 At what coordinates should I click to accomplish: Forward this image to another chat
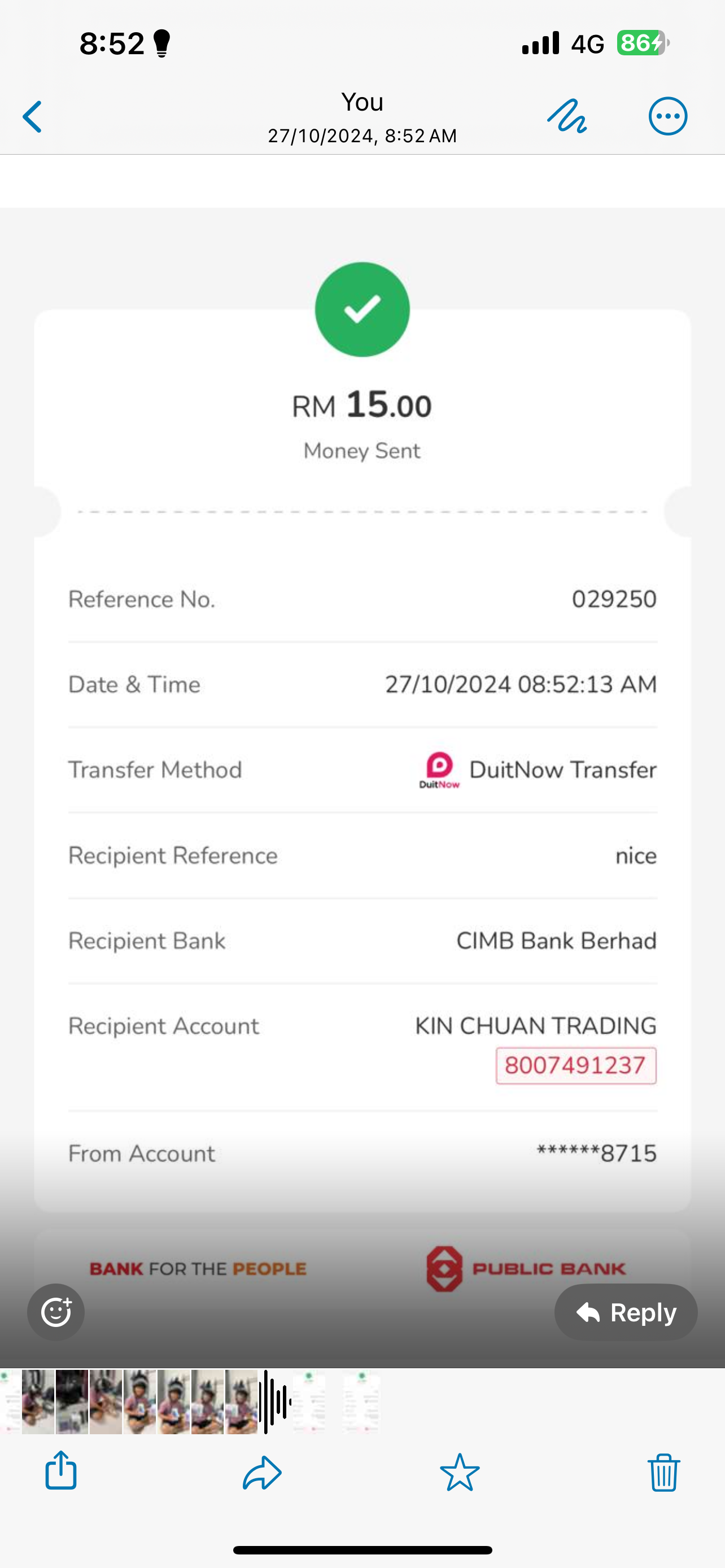coord(262,1472)
